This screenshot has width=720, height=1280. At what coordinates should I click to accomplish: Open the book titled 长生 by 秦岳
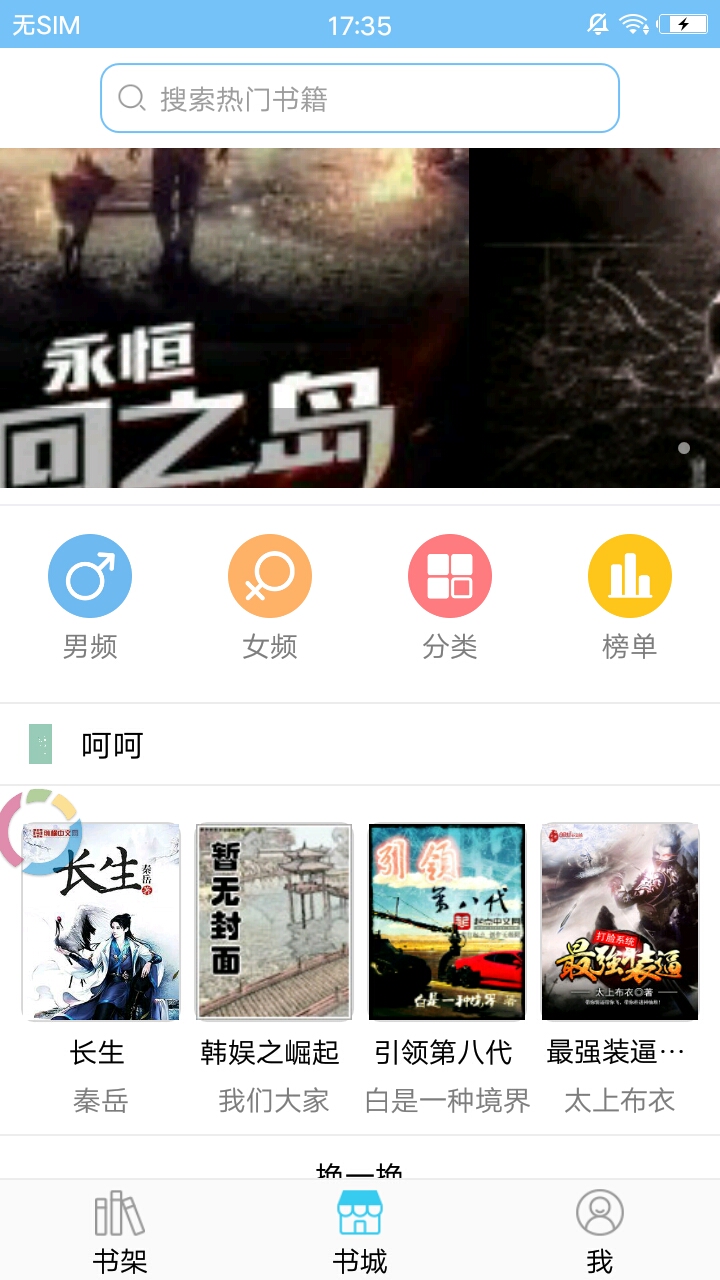(x=99, y=920)
